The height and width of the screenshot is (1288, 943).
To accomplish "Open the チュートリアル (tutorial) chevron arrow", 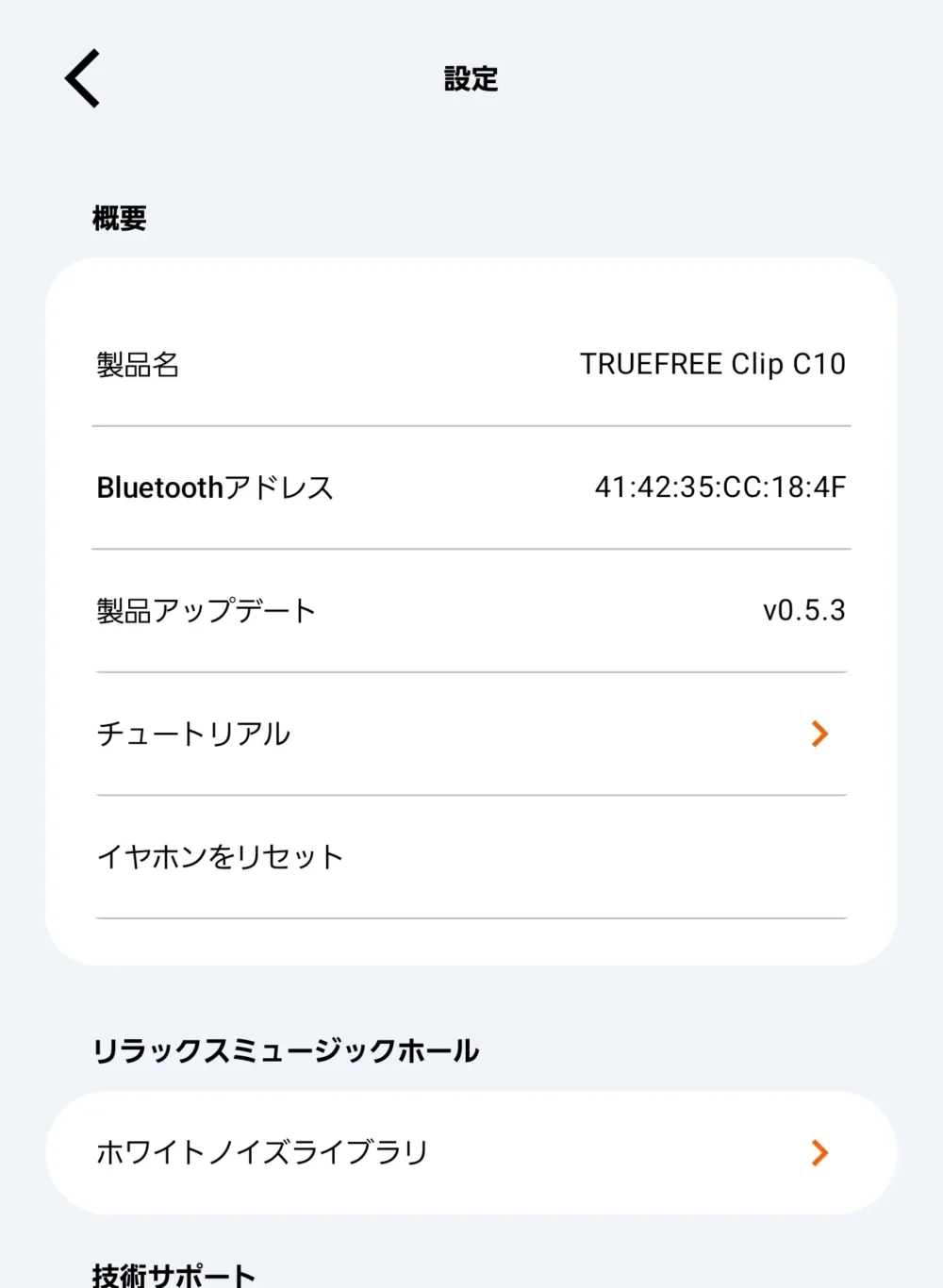I will (x=819, y=734).
